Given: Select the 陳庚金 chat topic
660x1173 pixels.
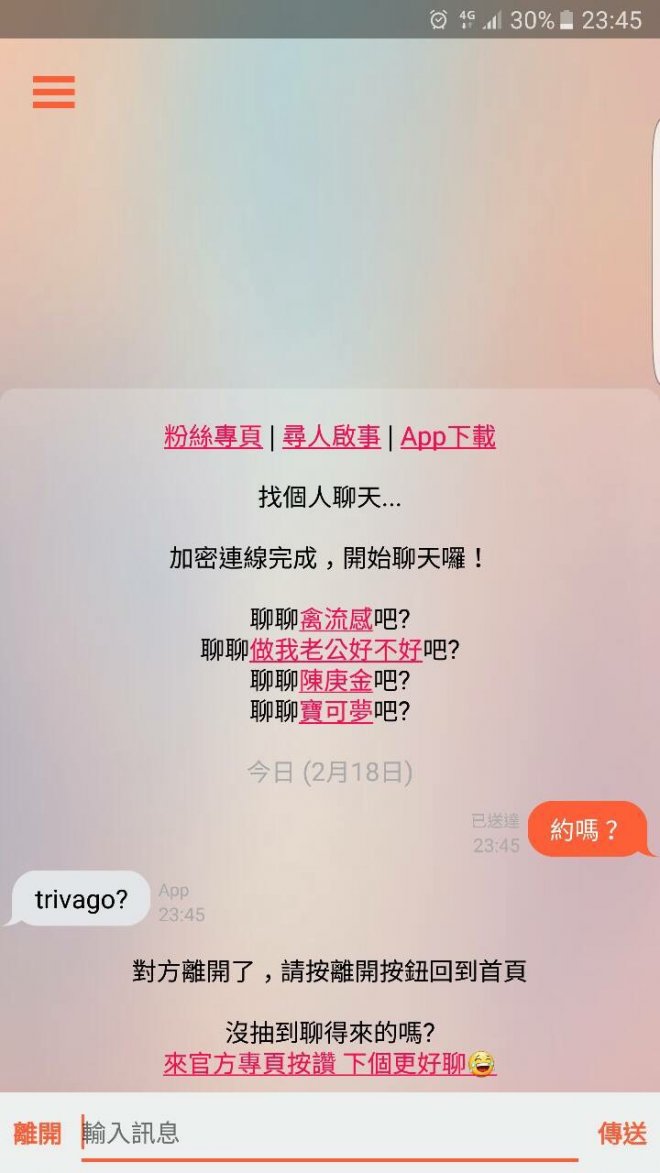Looking at the screenshot, I should [336, 681].
